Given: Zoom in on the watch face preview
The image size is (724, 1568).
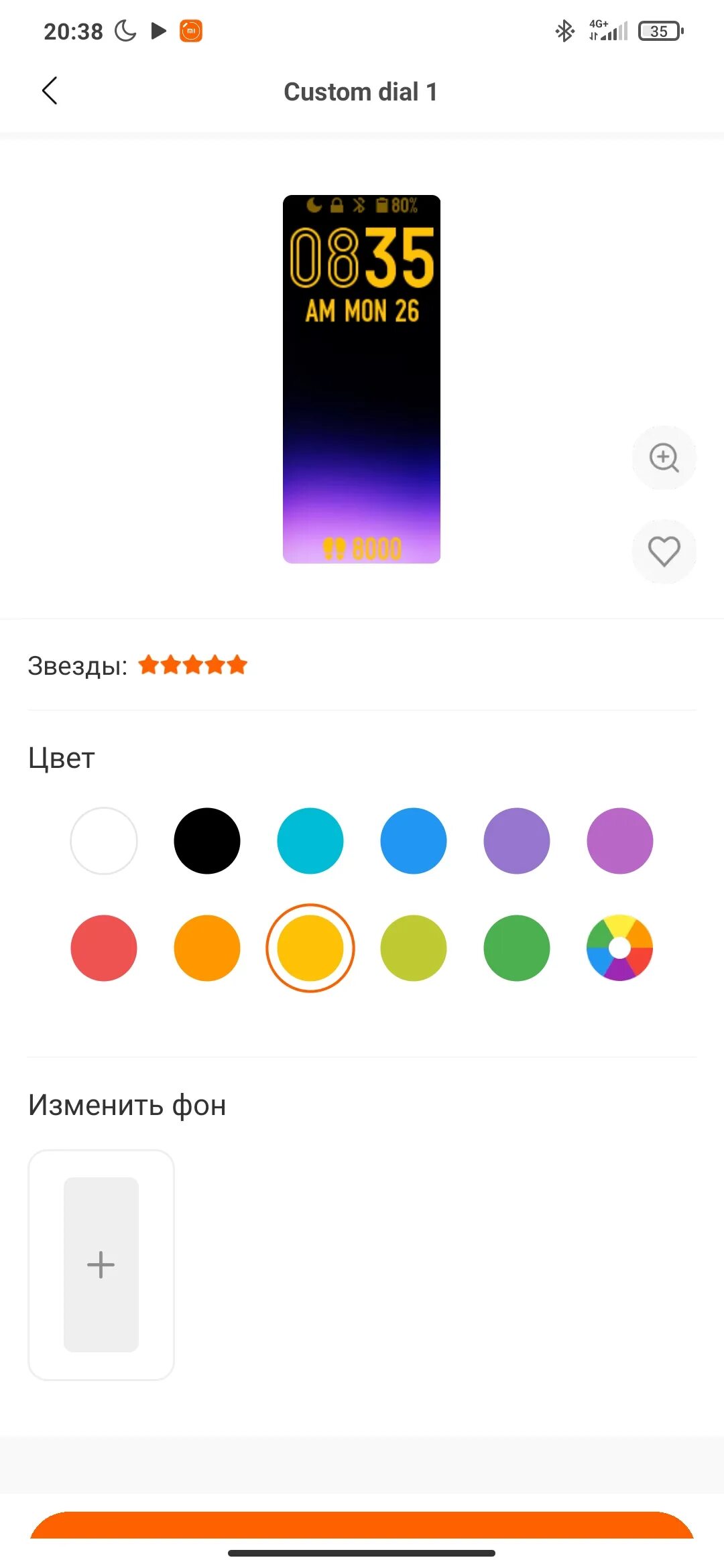Looking at the screenshot, I should 664,458.
